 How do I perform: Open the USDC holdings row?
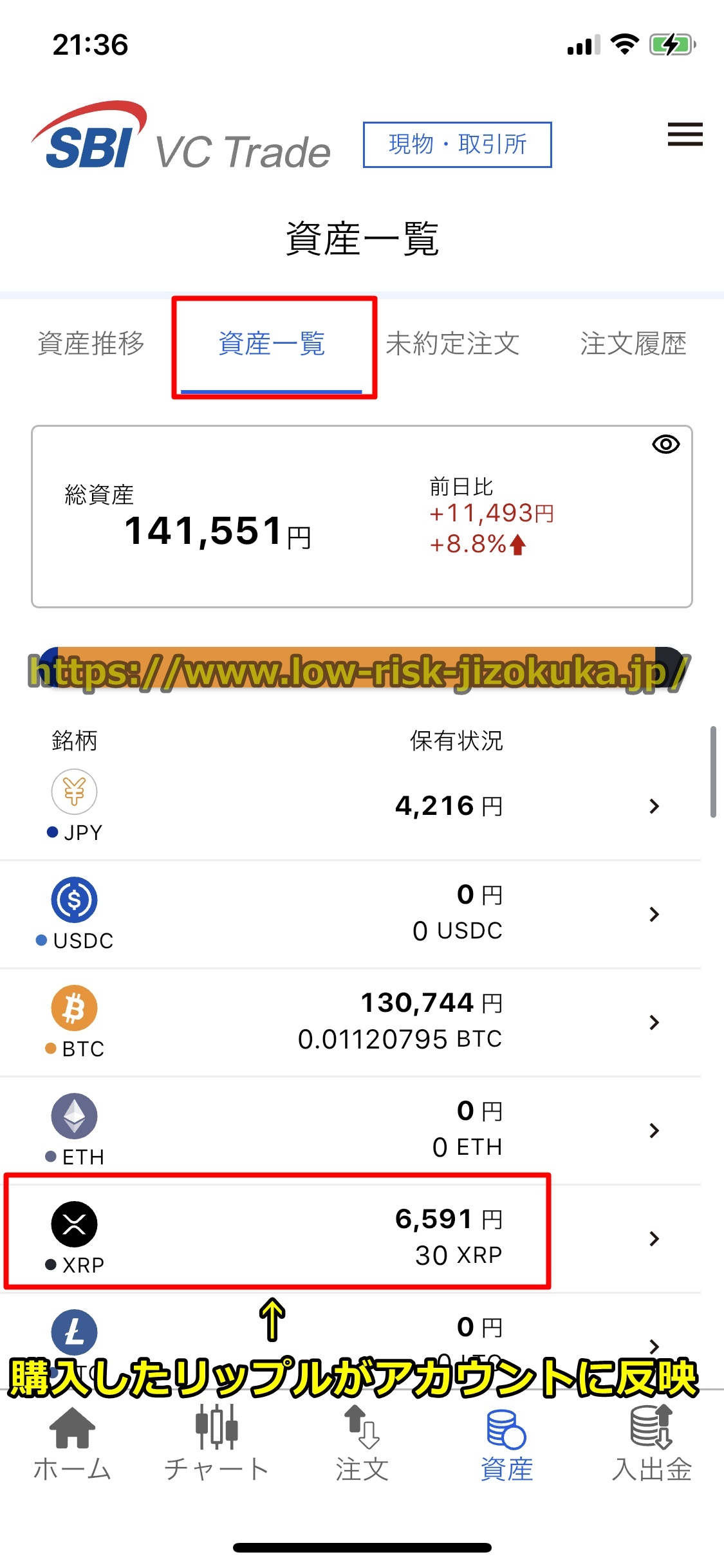point(360,914)
